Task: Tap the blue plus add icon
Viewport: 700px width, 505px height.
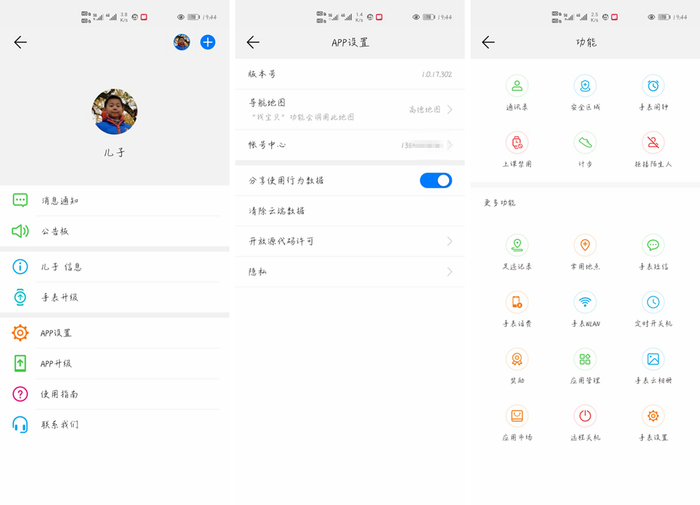Action: click(208, 42)
